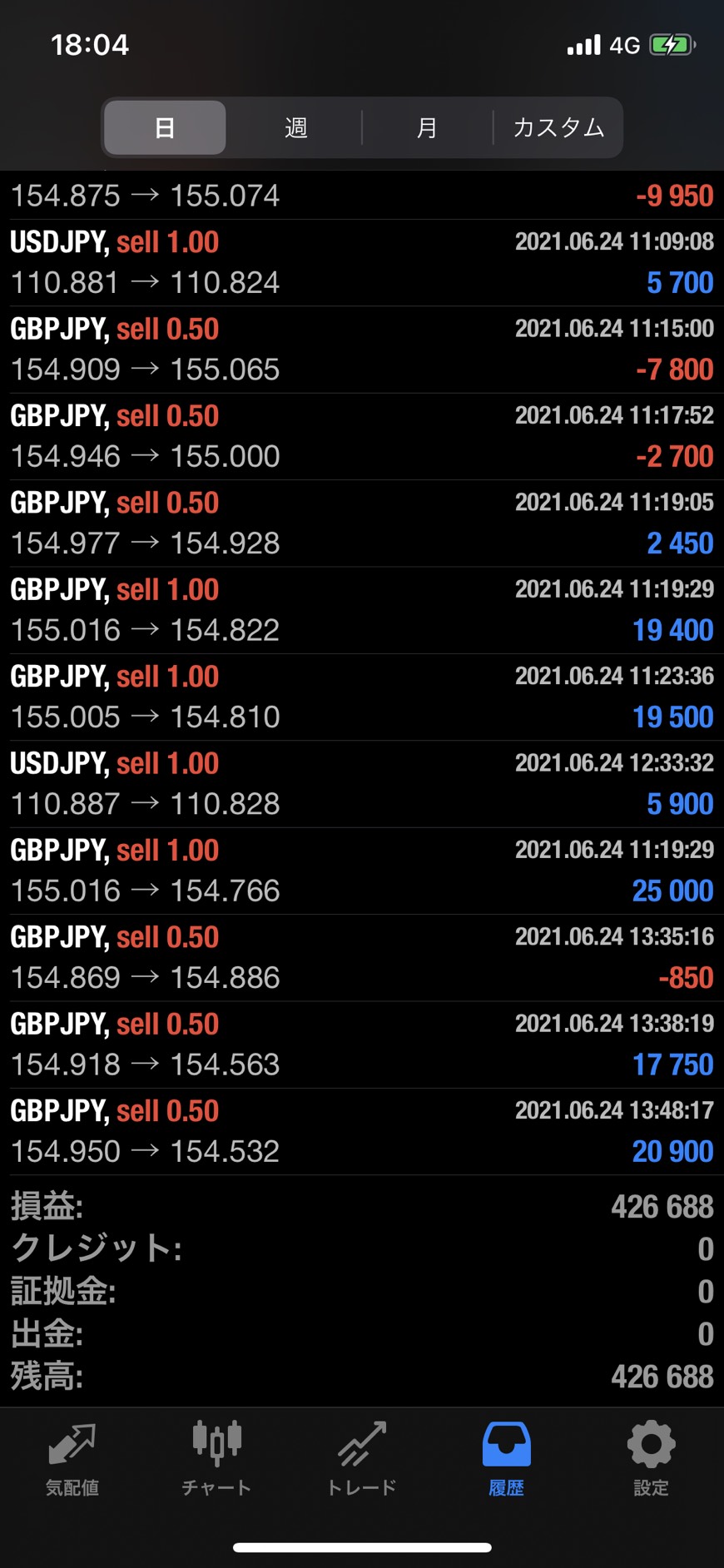Go to the チャート chart tab

point(216,1460)
